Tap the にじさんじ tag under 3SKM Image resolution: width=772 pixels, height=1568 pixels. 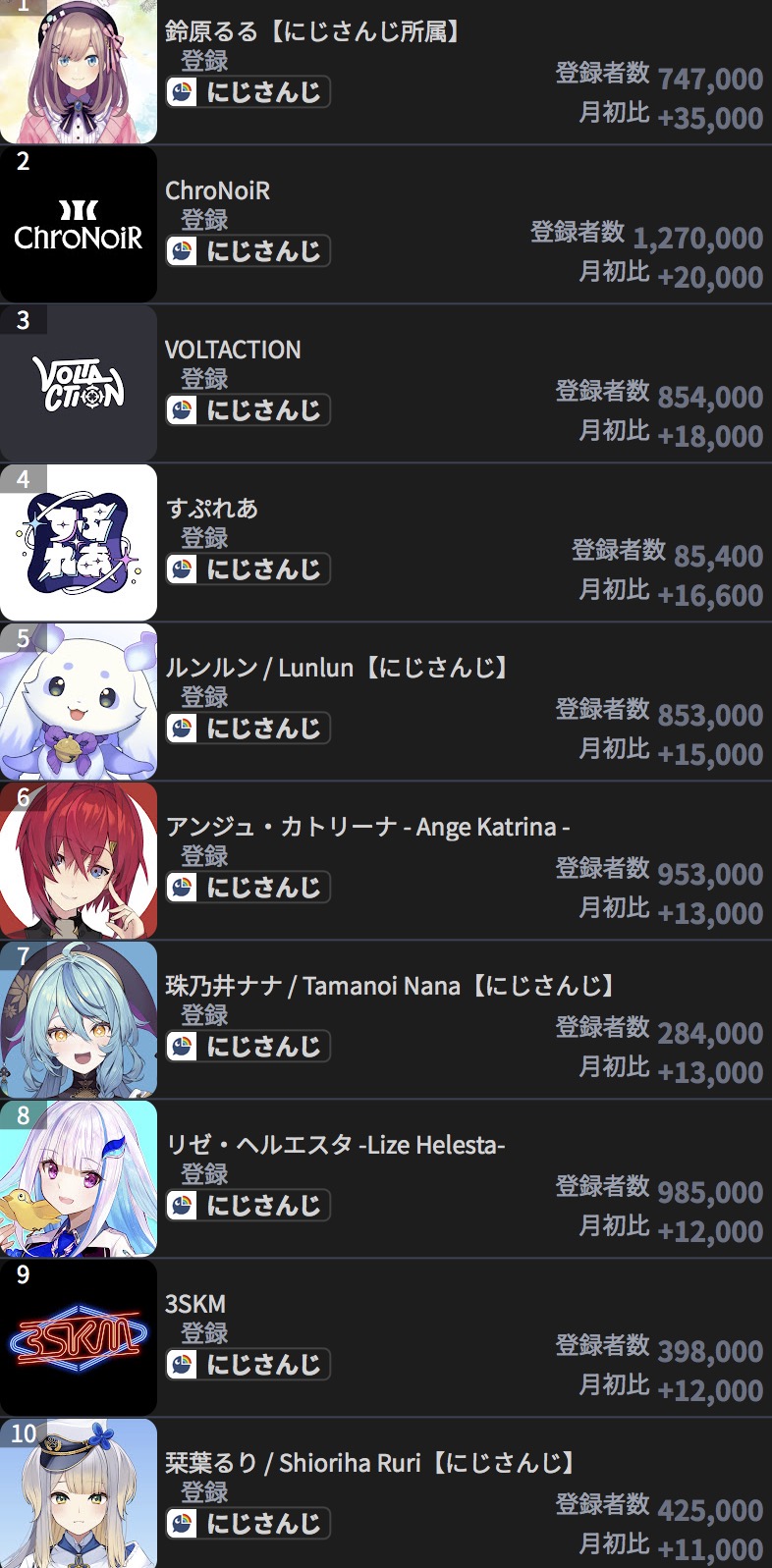(248, 1365)
